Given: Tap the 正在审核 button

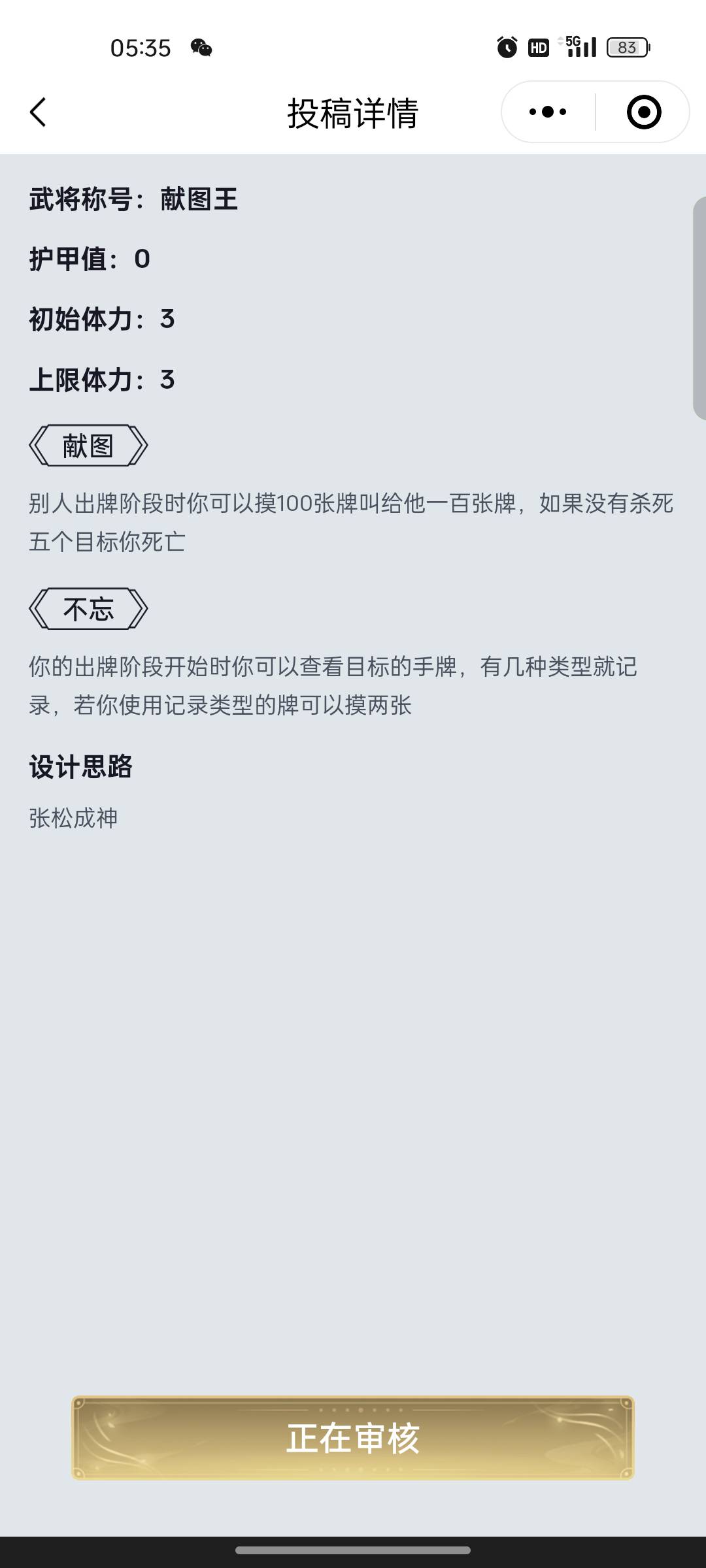Looking at the screenshot, I should coord(353,1438).
